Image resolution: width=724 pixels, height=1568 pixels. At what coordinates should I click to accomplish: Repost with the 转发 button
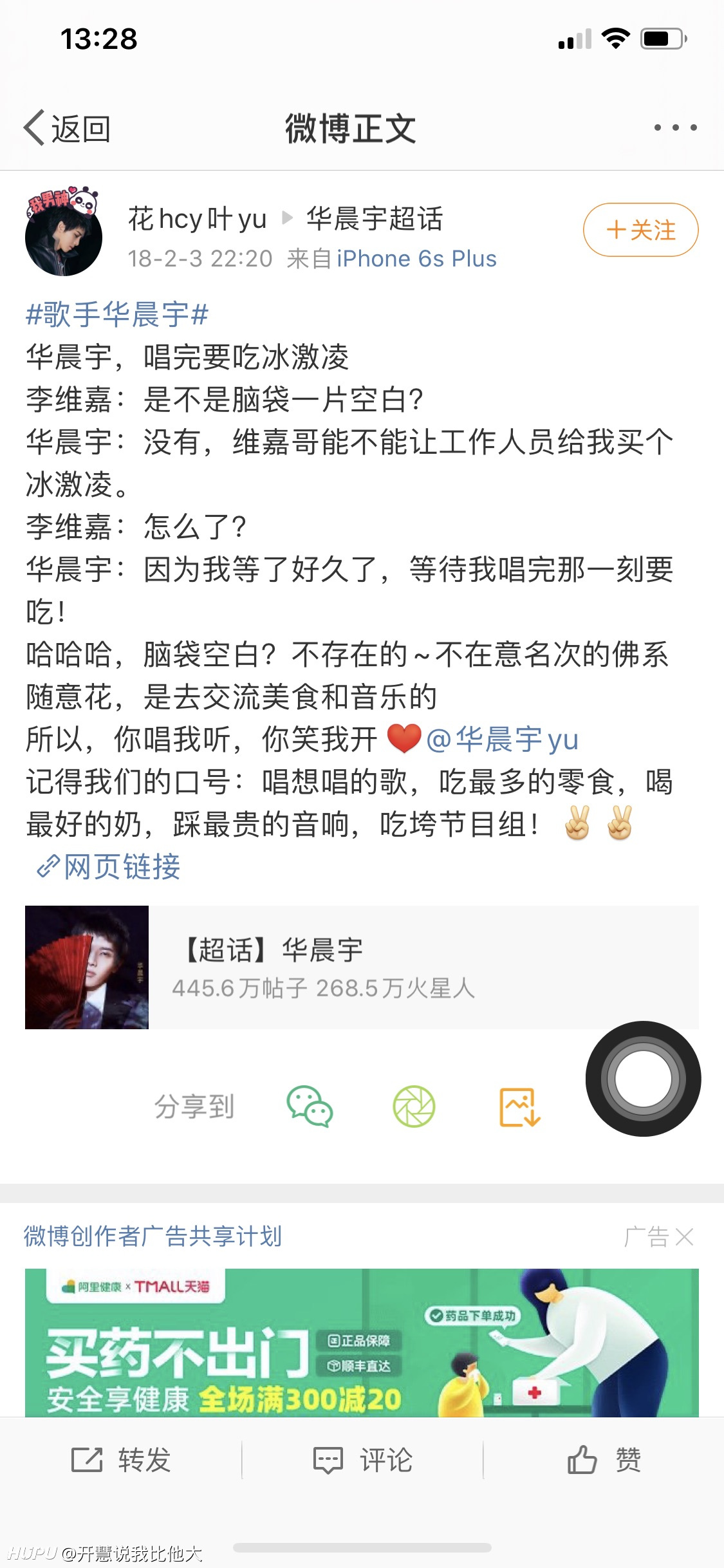[x=121, y=1460]
